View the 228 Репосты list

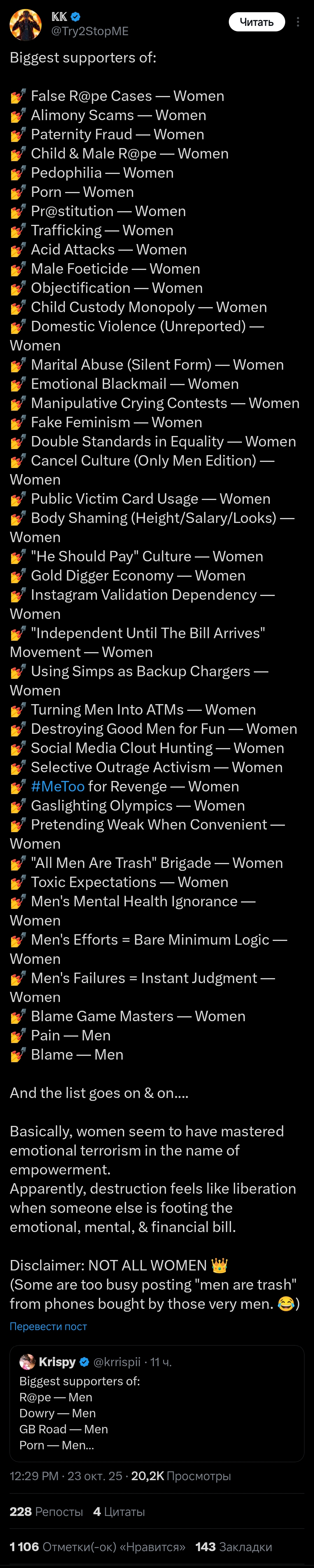click(46, 1511)
